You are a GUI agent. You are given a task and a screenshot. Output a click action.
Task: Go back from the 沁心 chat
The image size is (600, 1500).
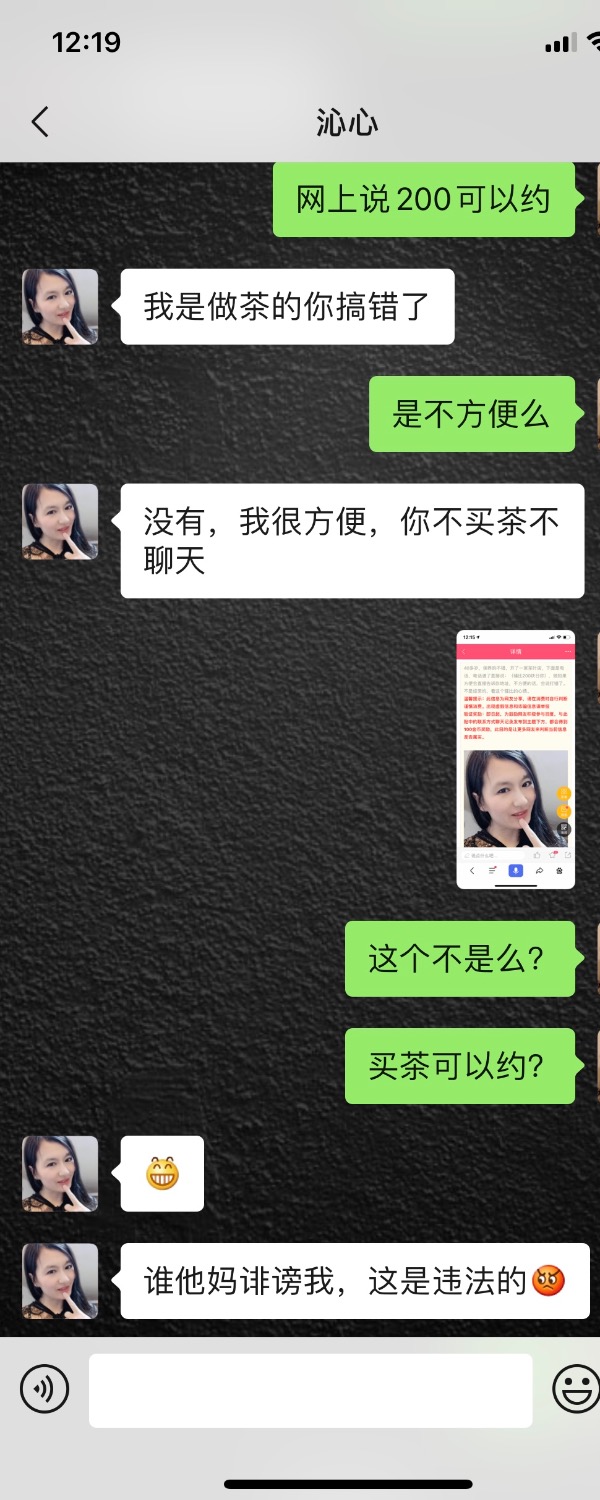[x=40, y=123]
